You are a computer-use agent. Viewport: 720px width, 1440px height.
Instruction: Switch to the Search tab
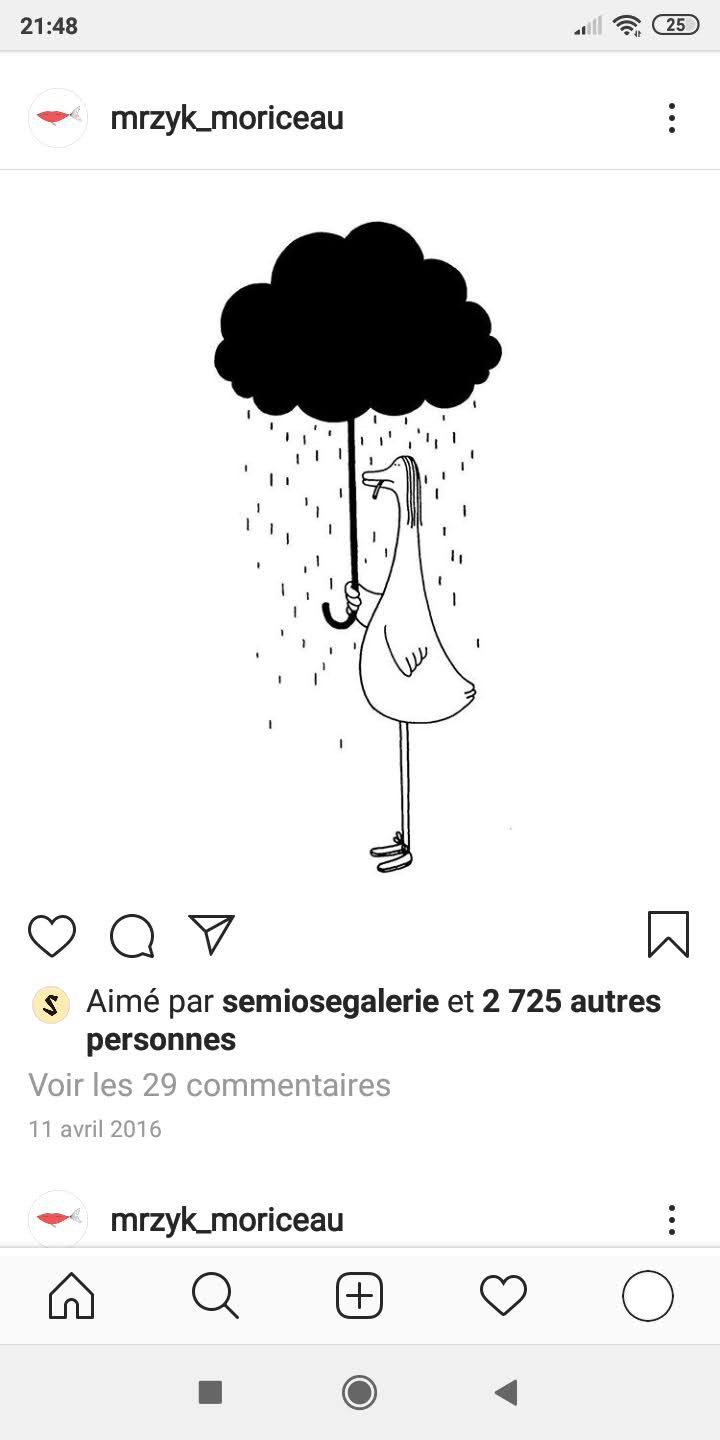point(215,1296)
